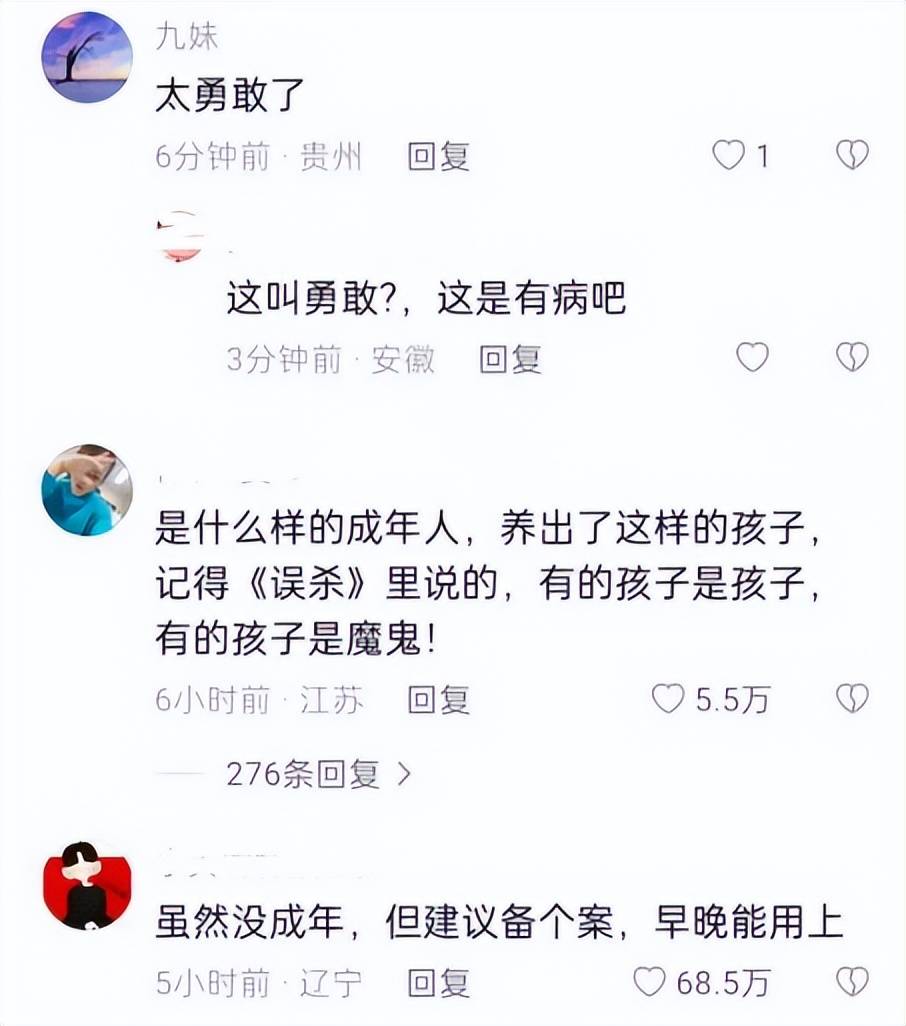Dislike the comment 建议备个案
The height and width of the screenshot is (1026, 906).
[852, 983]
